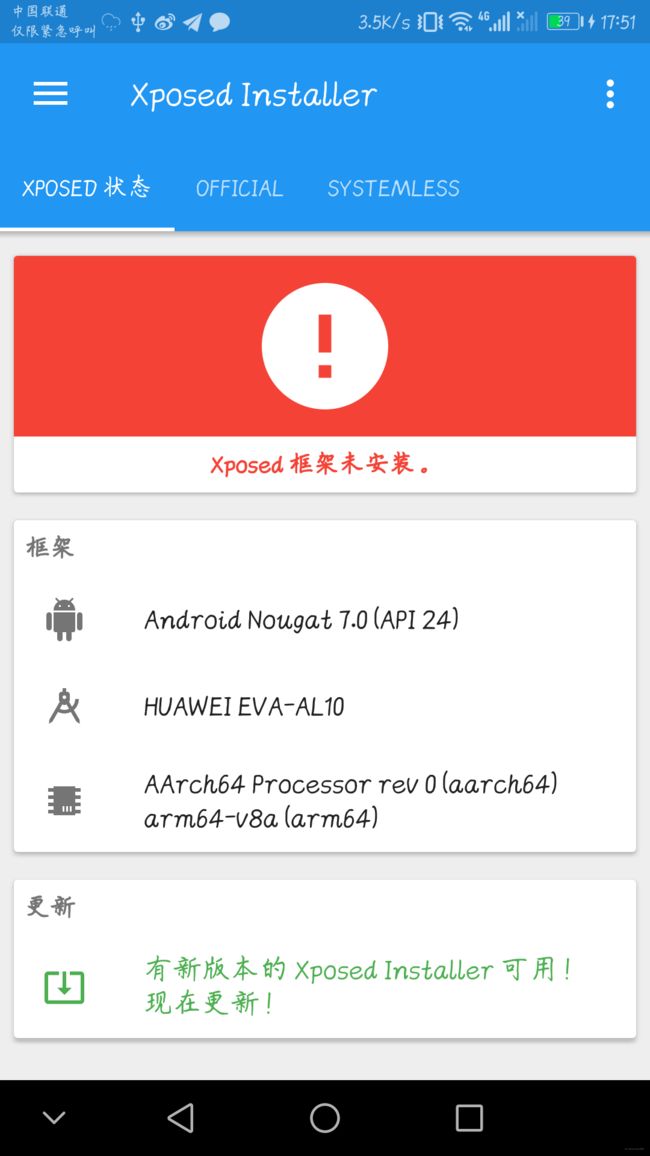Image resolution: width=650 pixels, height=1156 pixels.
Task: Go back with the system back button
Action: (x=181, y=1118)
